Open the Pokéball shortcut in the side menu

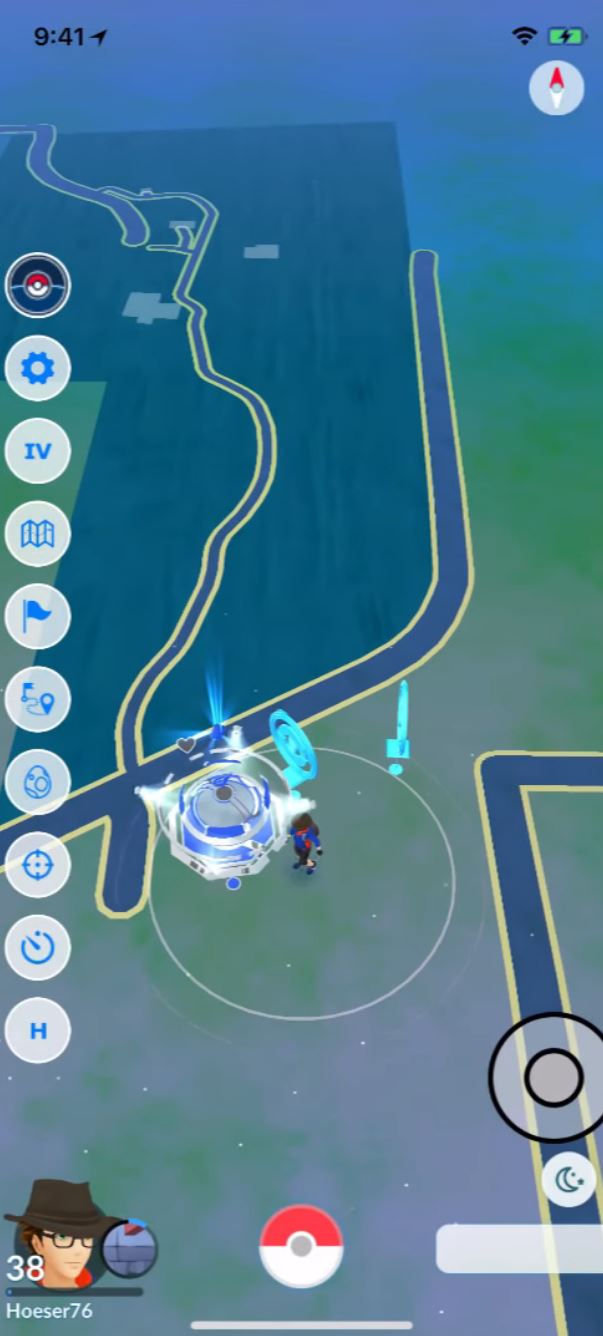coord(38,286)
